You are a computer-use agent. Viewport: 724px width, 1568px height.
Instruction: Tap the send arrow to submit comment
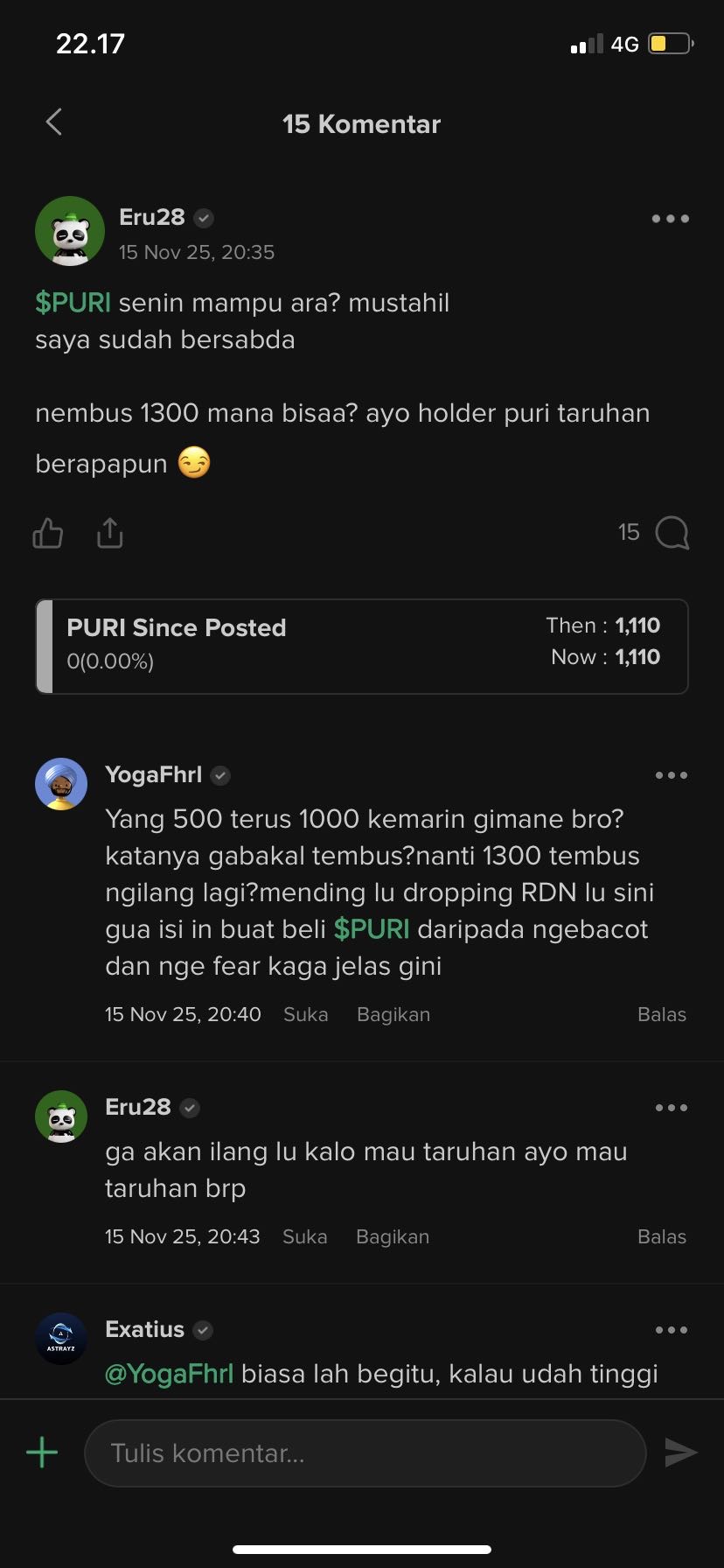(x=681, y=1452)
